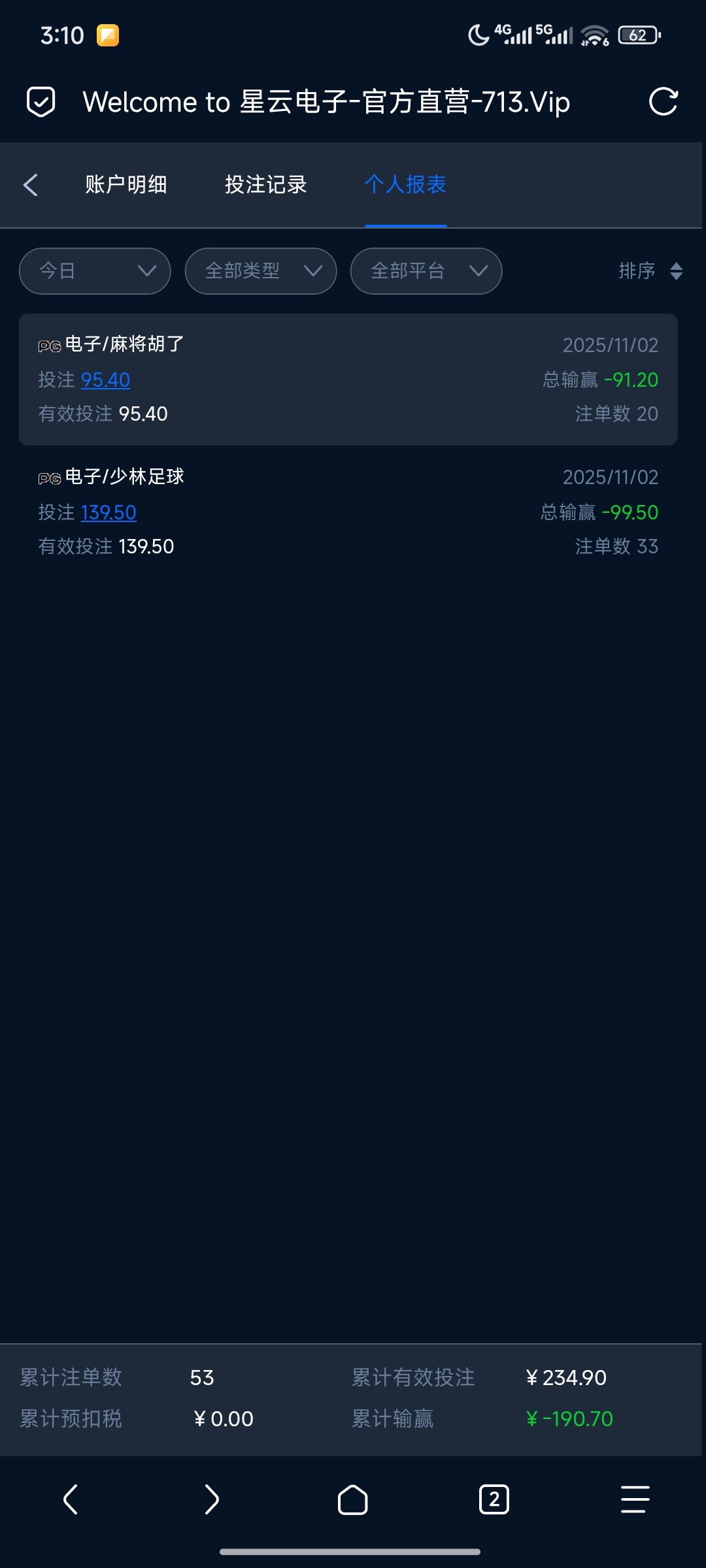Viewport: 706px width, 1568px height.
Task: Open the 95.40 bet amount link
Action: (105, 380)
